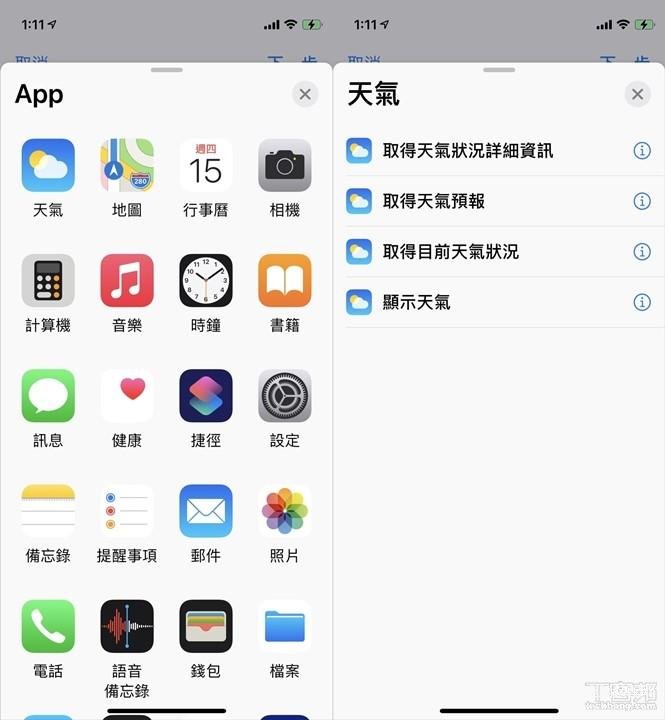
Task: Open 音樂 app actions
Action: (127, 281)
